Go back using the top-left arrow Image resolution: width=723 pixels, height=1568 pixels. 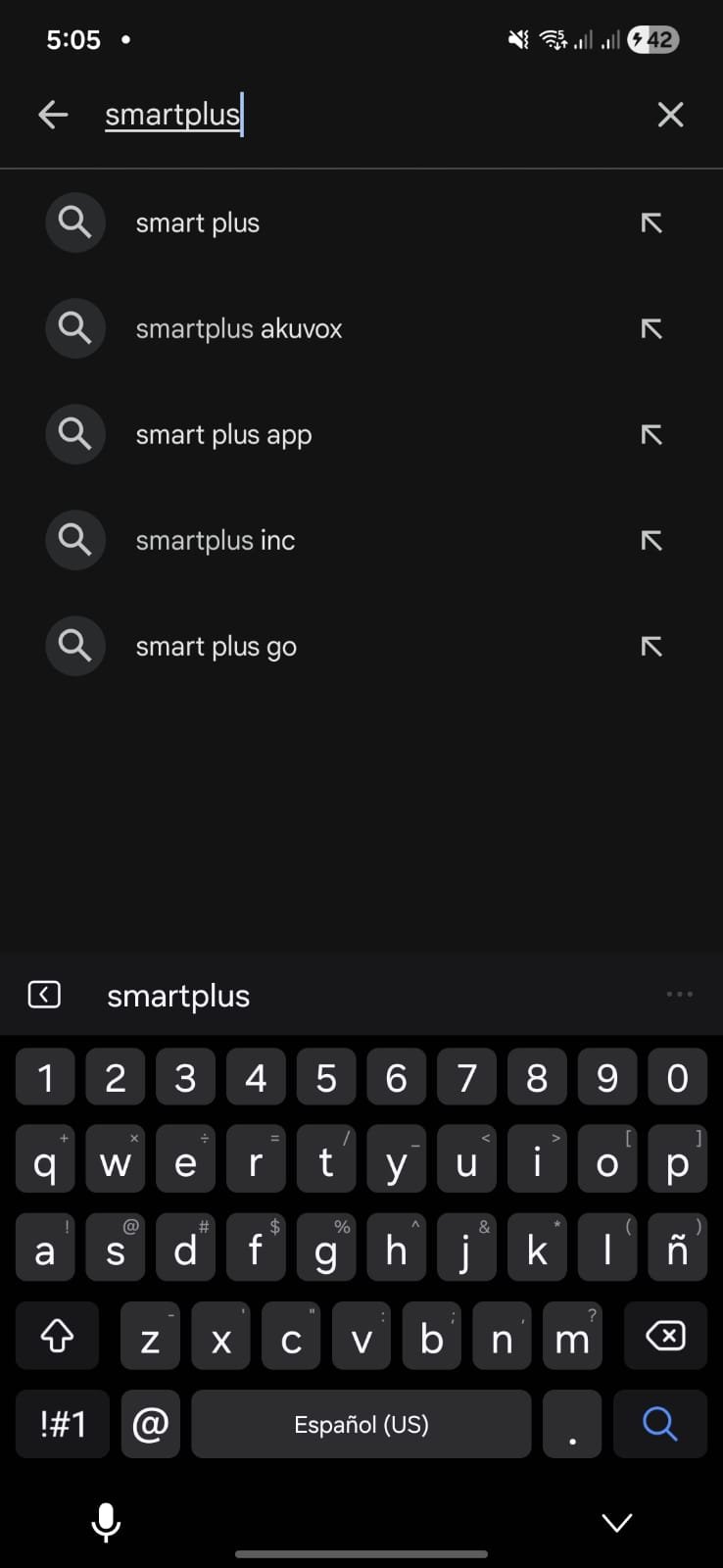tap(53, 115)
